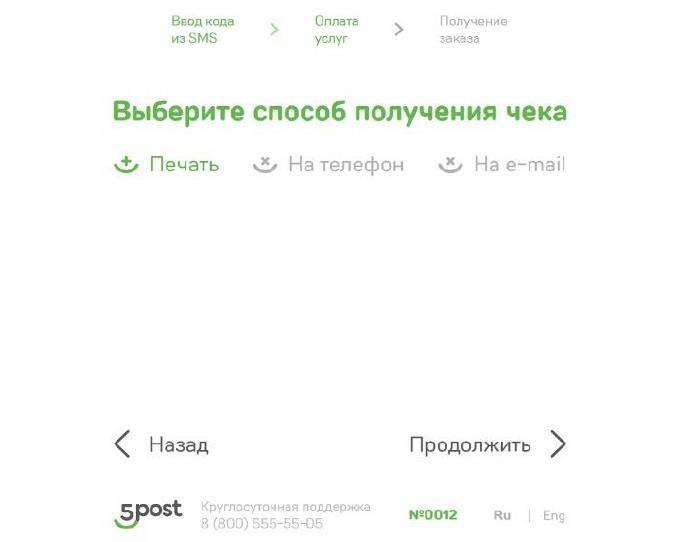Switch language to Eng
The width and height of the screenshot is (684, 542).
tap(553, 515)
